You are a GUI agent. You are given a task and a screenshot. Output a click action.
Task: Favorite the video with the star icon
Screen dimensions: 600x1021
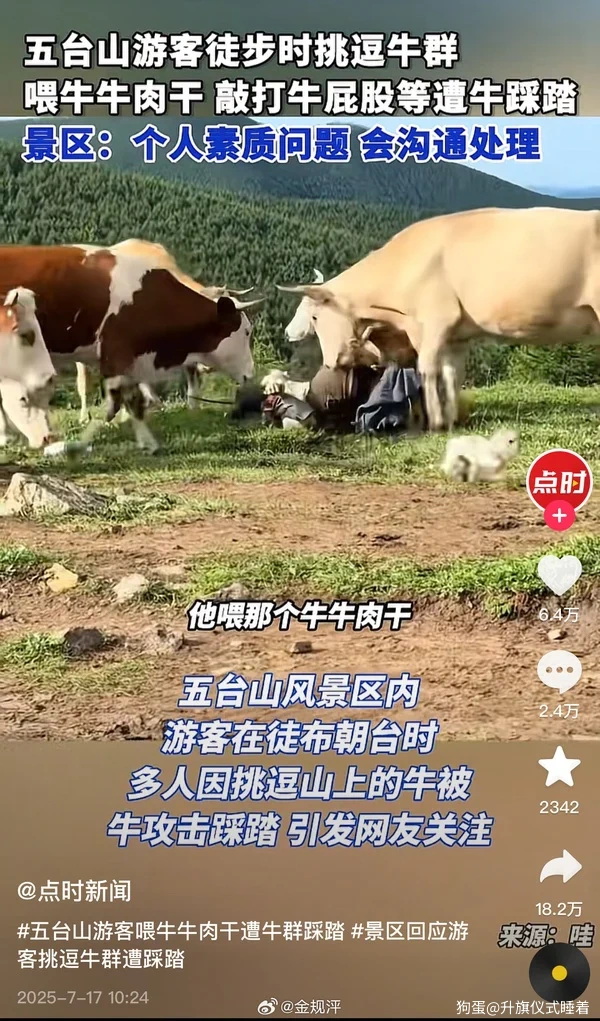pos(559,767)
